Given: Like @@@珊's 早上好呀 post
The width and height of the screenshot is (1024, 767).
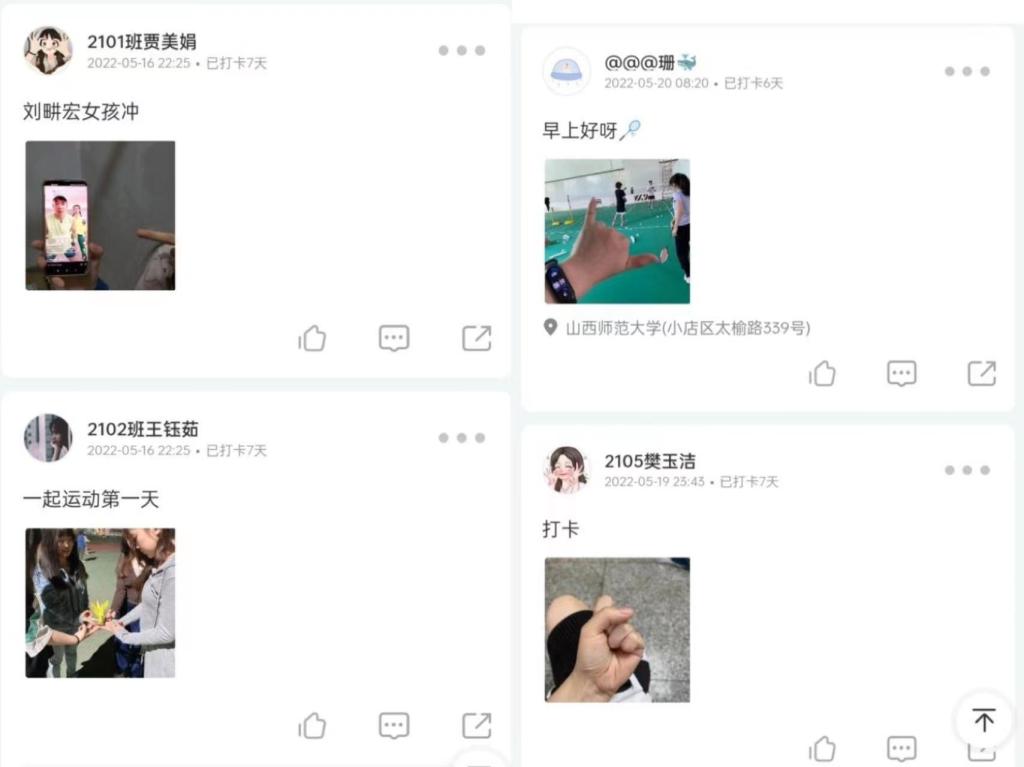Looking at the screenshot, I should (822, 374).
